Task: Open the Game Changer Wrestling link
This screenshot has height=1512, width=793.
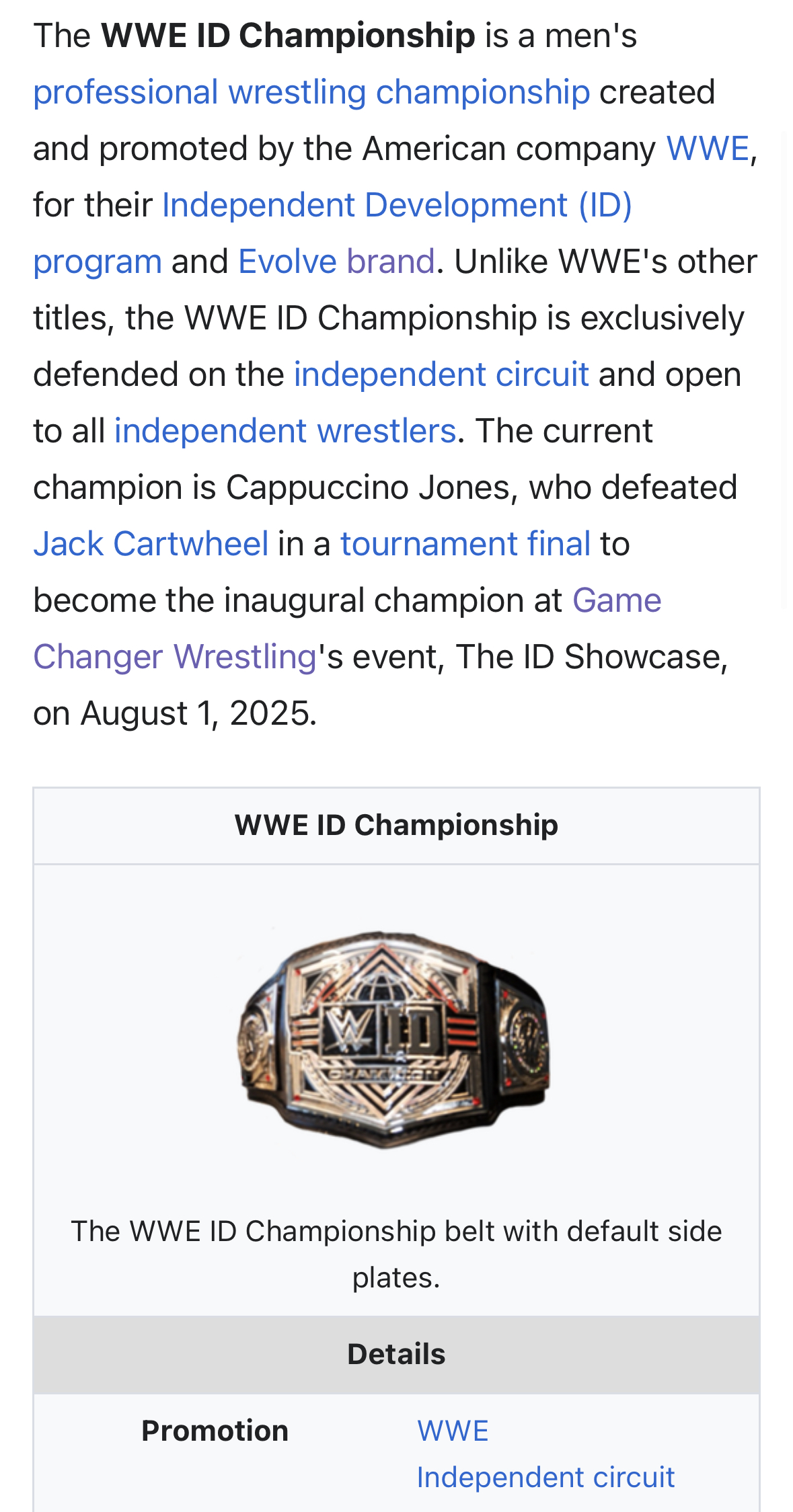Action: click(175, 657)
